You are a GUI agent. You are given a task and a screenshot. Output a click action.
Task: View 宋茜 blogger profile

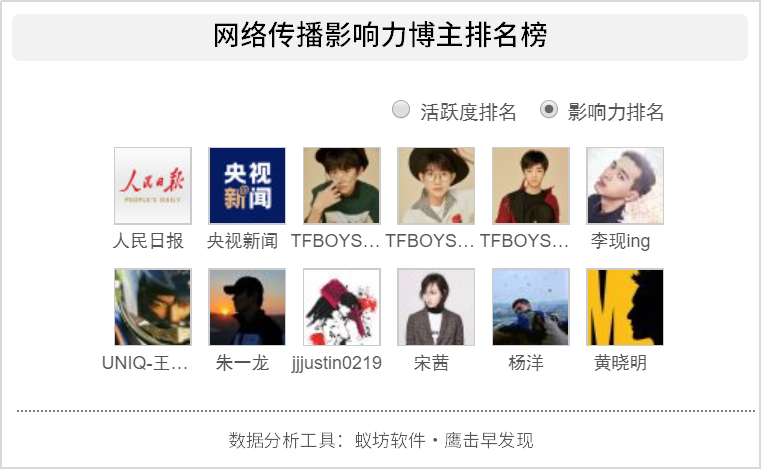[x=435, y=307]
